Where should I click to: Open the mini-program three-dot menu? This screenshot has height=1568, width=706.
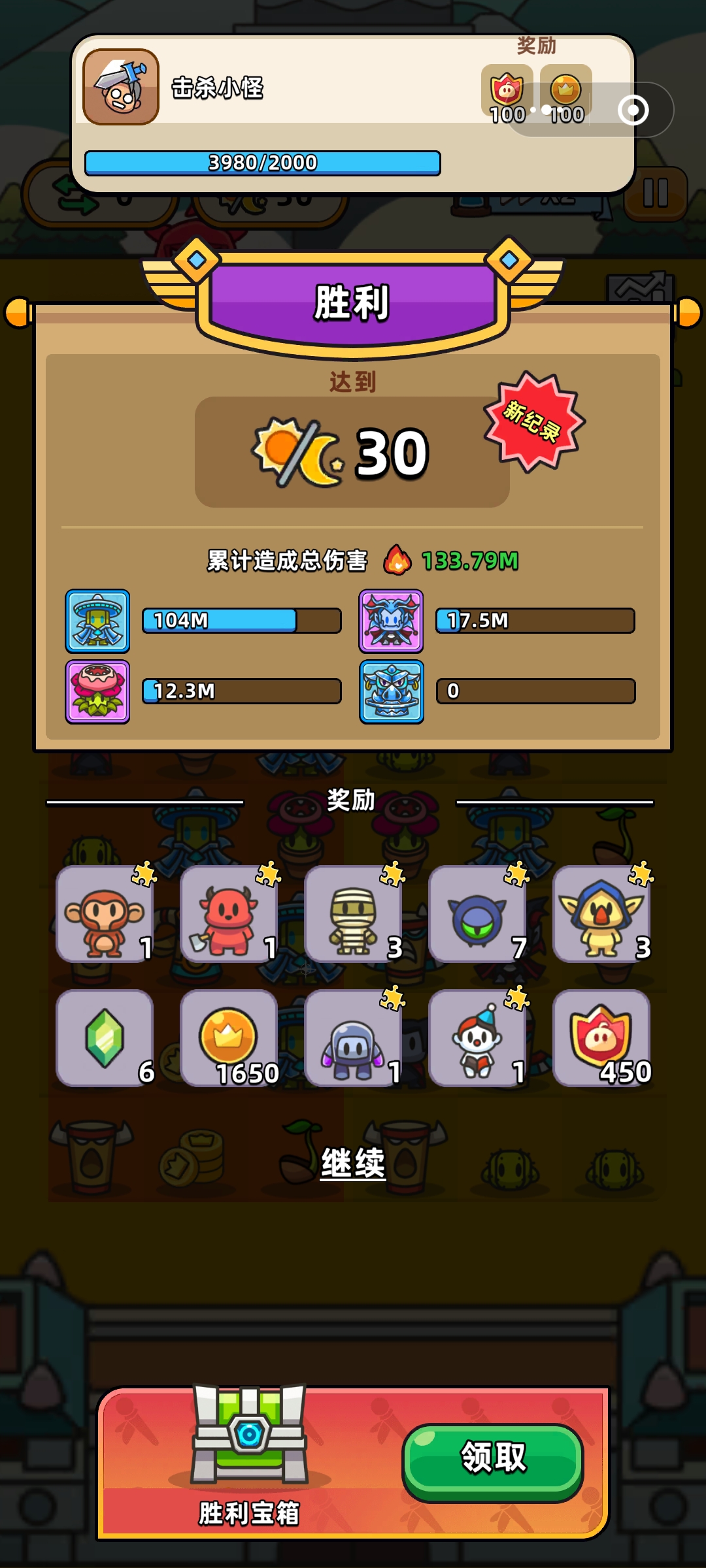pos(546,110)
